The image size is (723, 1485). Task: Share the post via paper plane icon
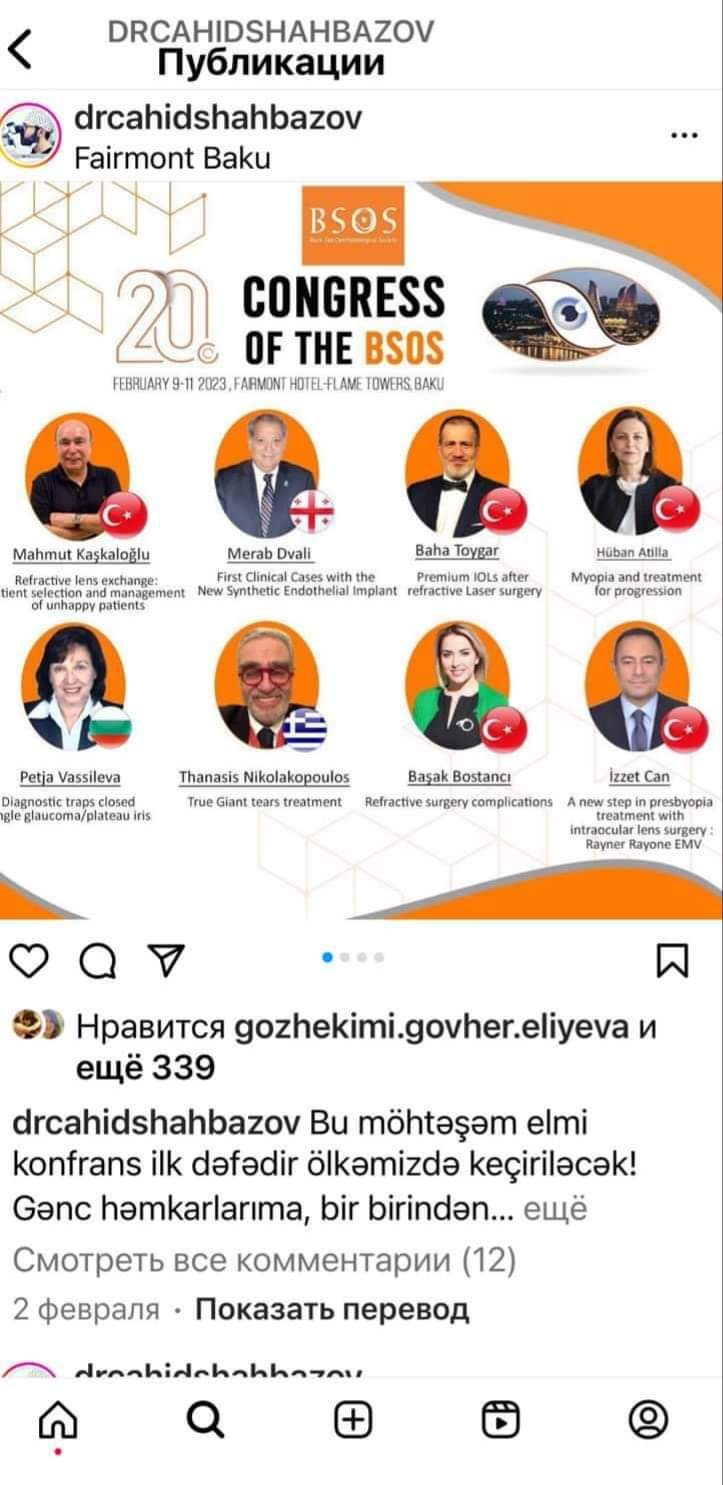[x=164, y=961]
